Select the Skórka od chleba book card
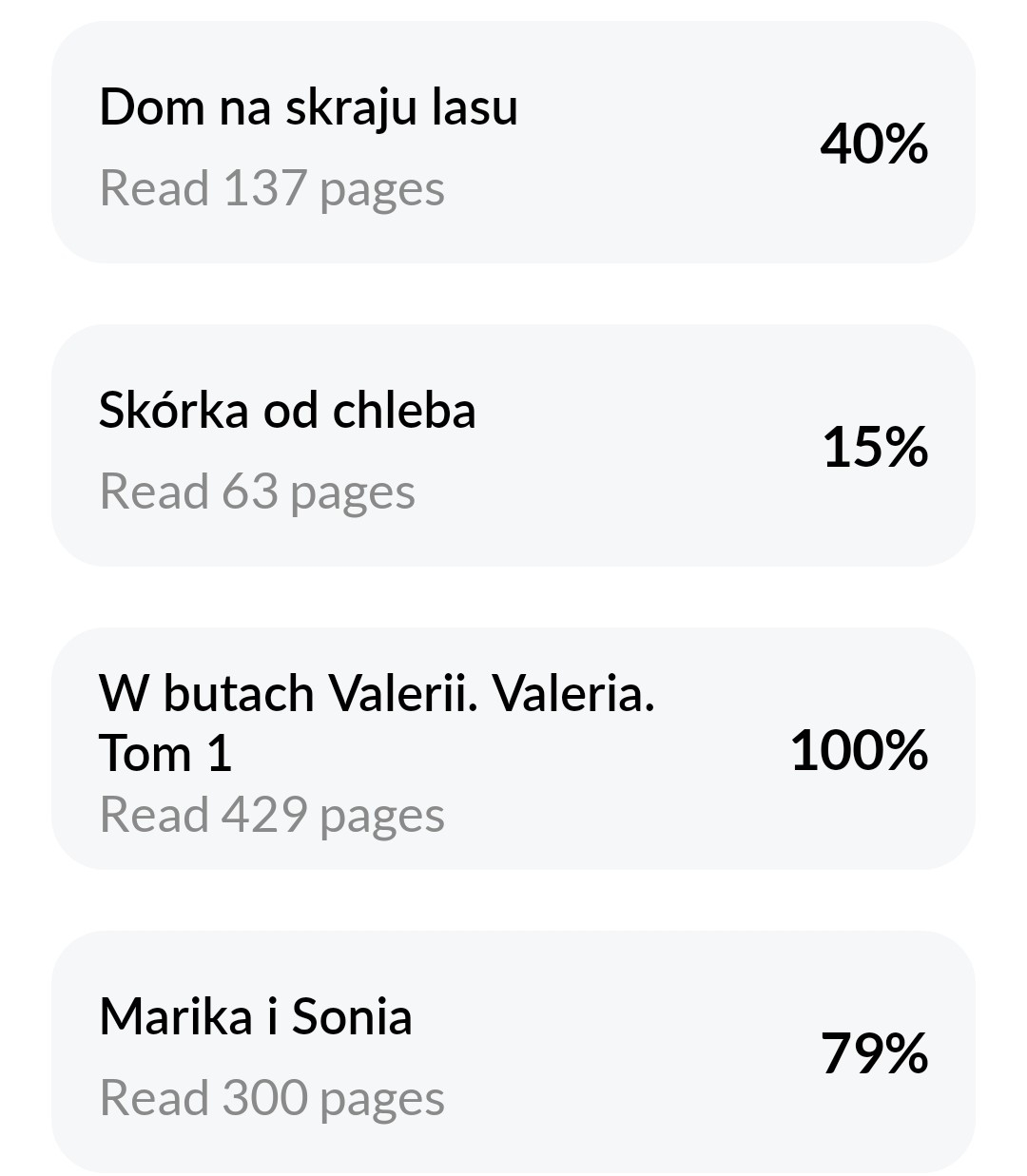The image size is (1027, 1176). (x=513, y=446)
